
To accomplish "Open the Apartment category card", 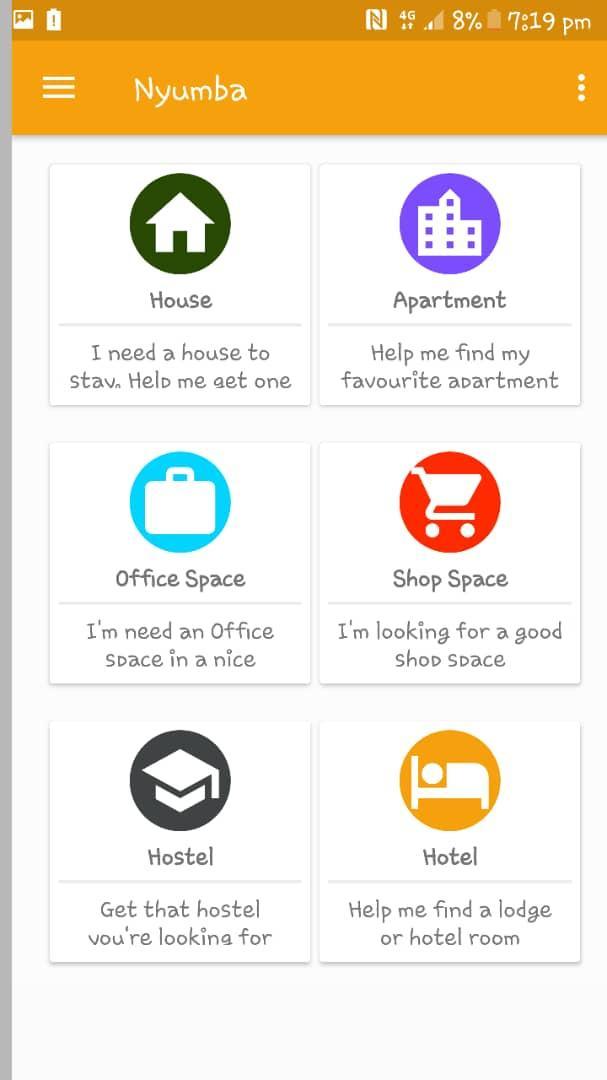I will pyautogui.click(x=450, y=284).
